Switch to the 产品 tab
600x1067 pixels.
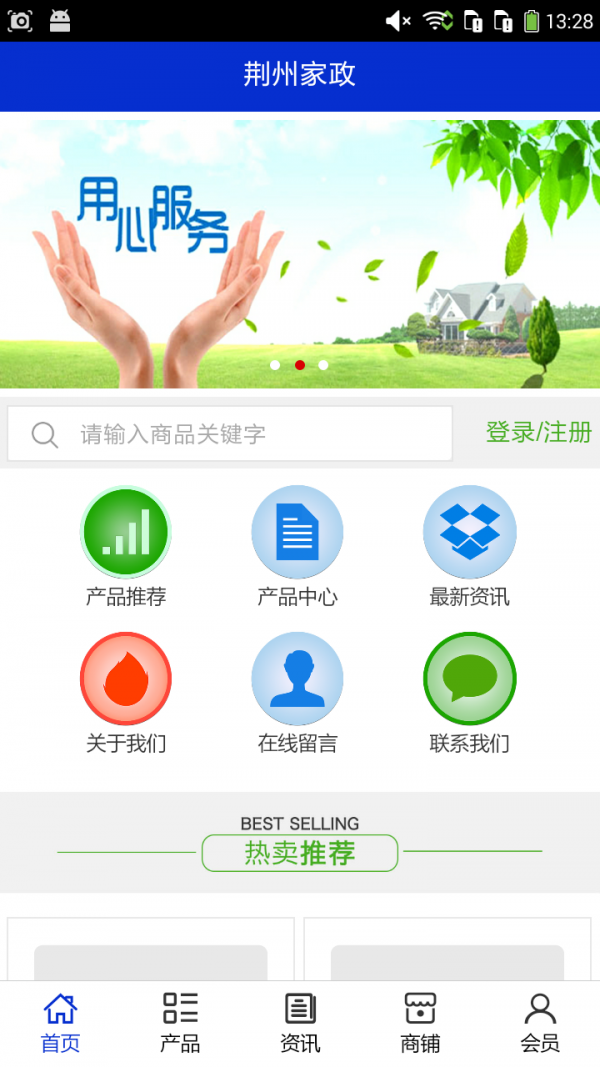[x=180, y=1023]
